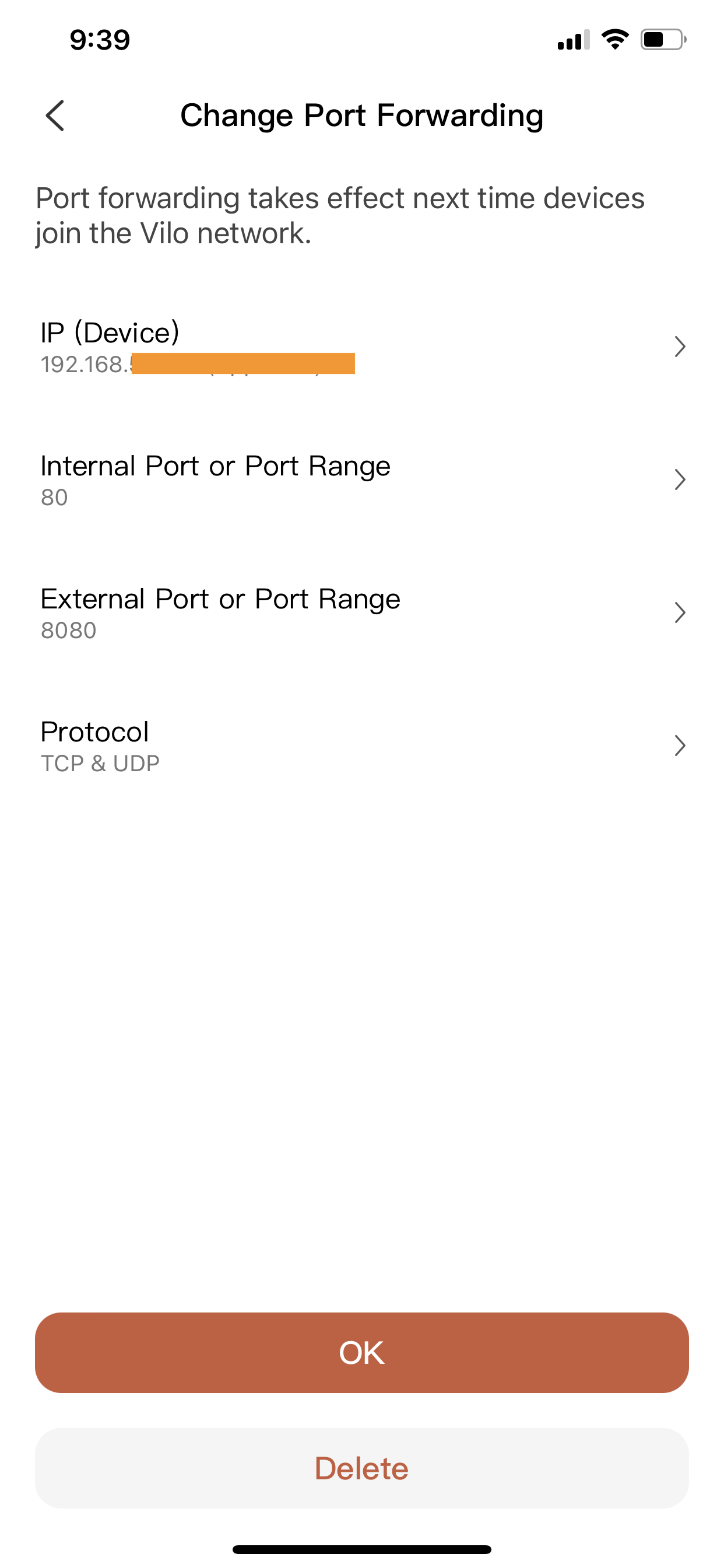Edit External Port or Port Range
Image resolution: width=724 pixels, height=1568 pixels.
(x=362, y=613)
